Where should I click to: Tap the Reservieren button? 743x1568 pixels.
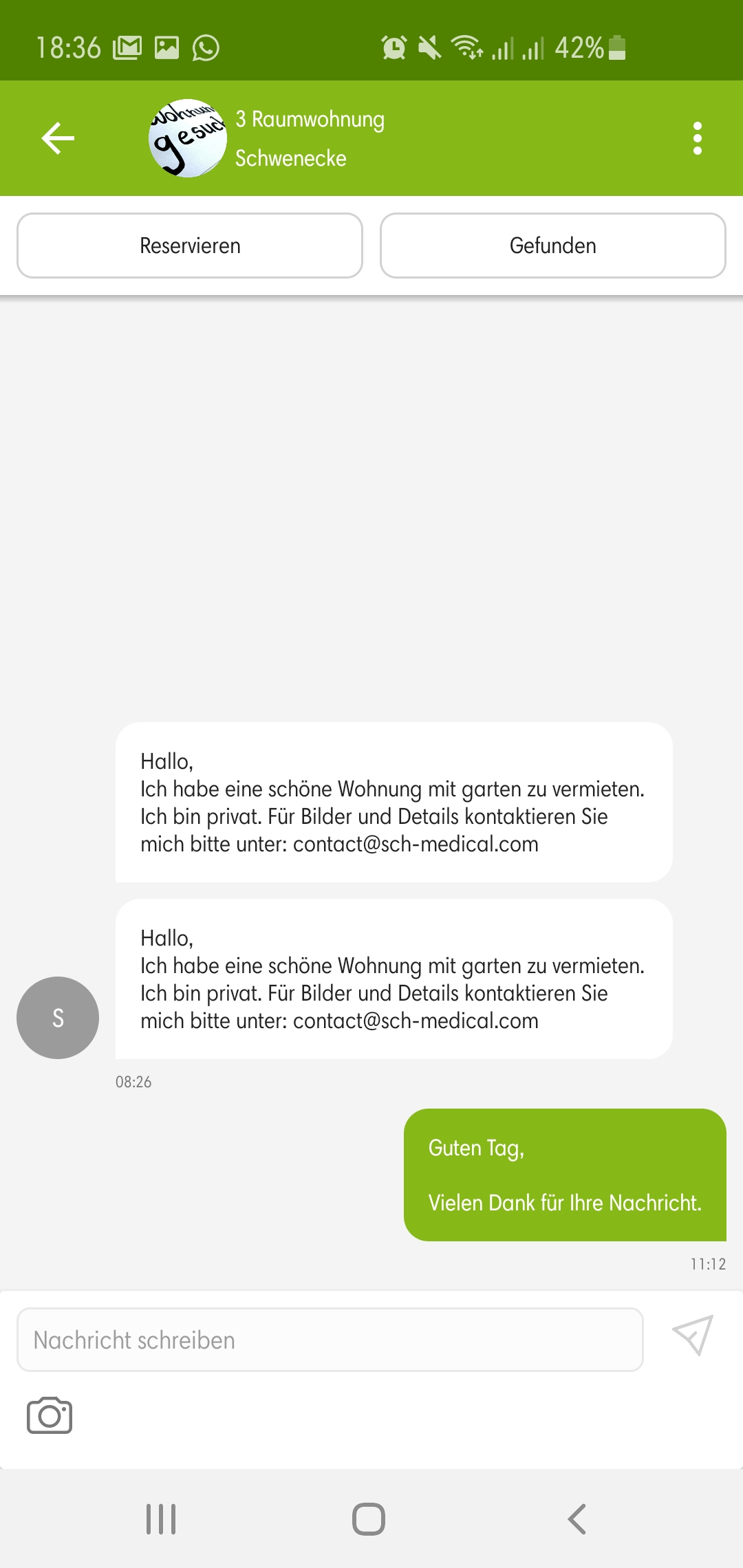190,246
